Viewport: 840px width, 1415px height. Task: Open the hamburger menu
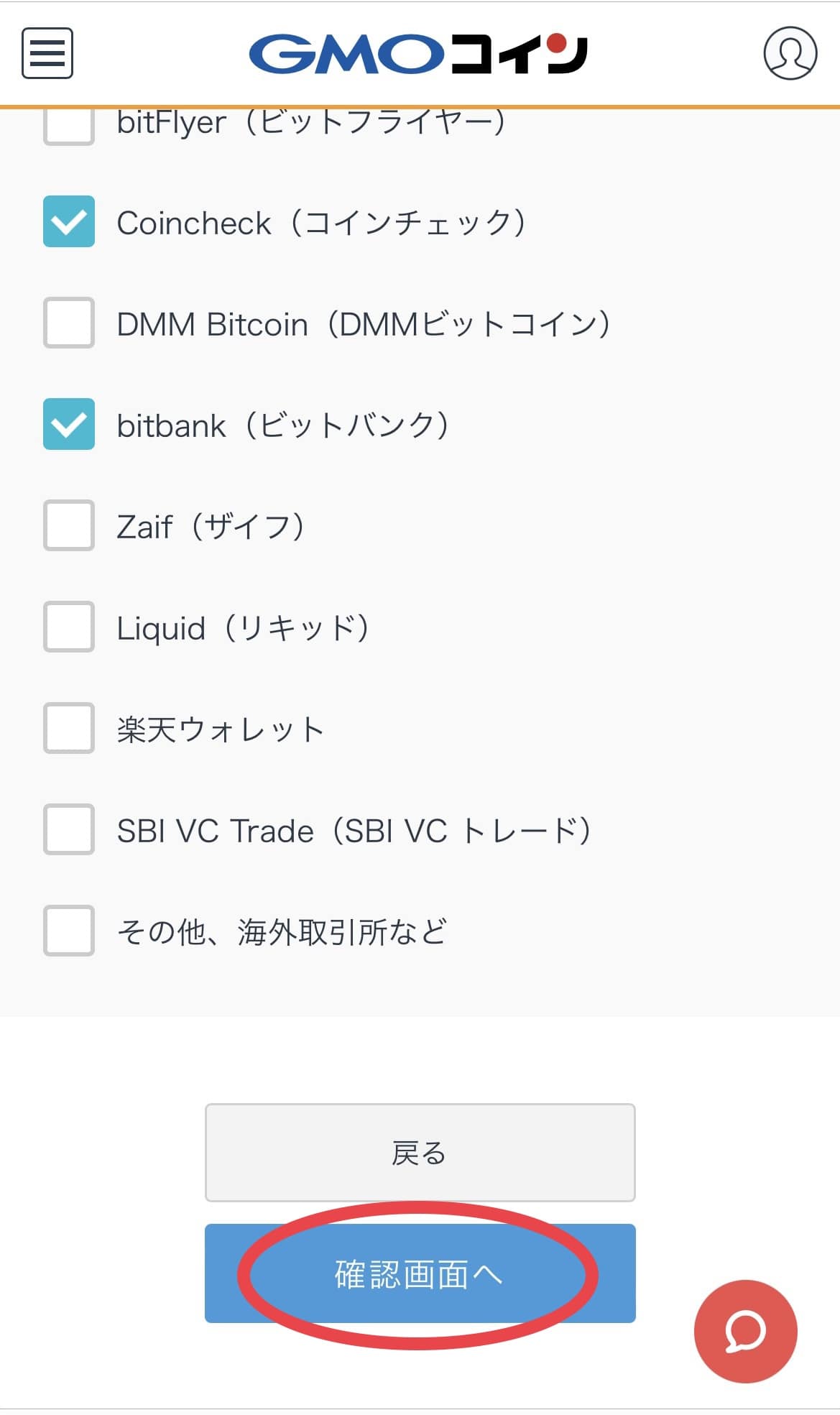tap(47, 53)
